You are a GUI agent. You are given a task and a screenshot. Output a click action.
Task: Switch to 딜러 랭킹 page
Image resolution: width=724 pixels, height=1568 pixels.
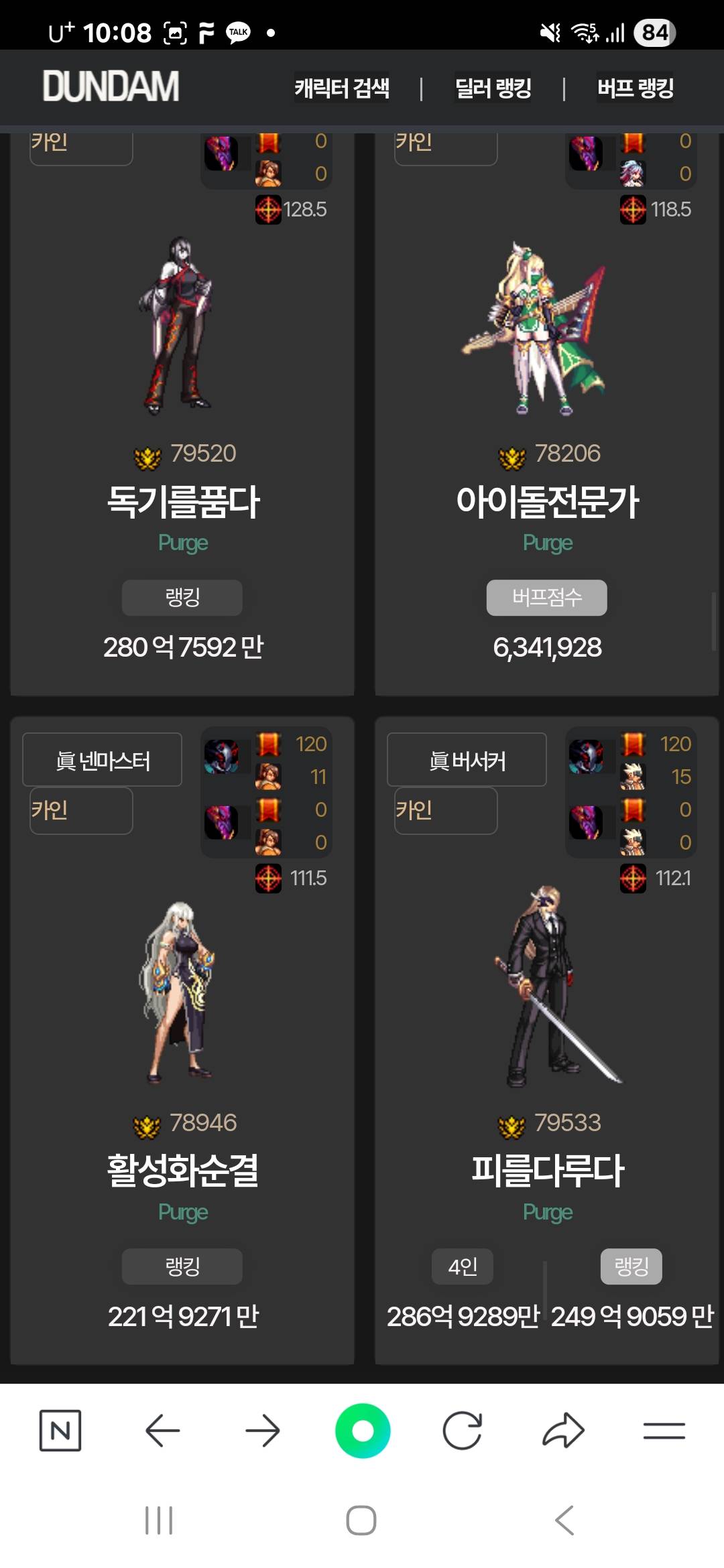(493, 88)
